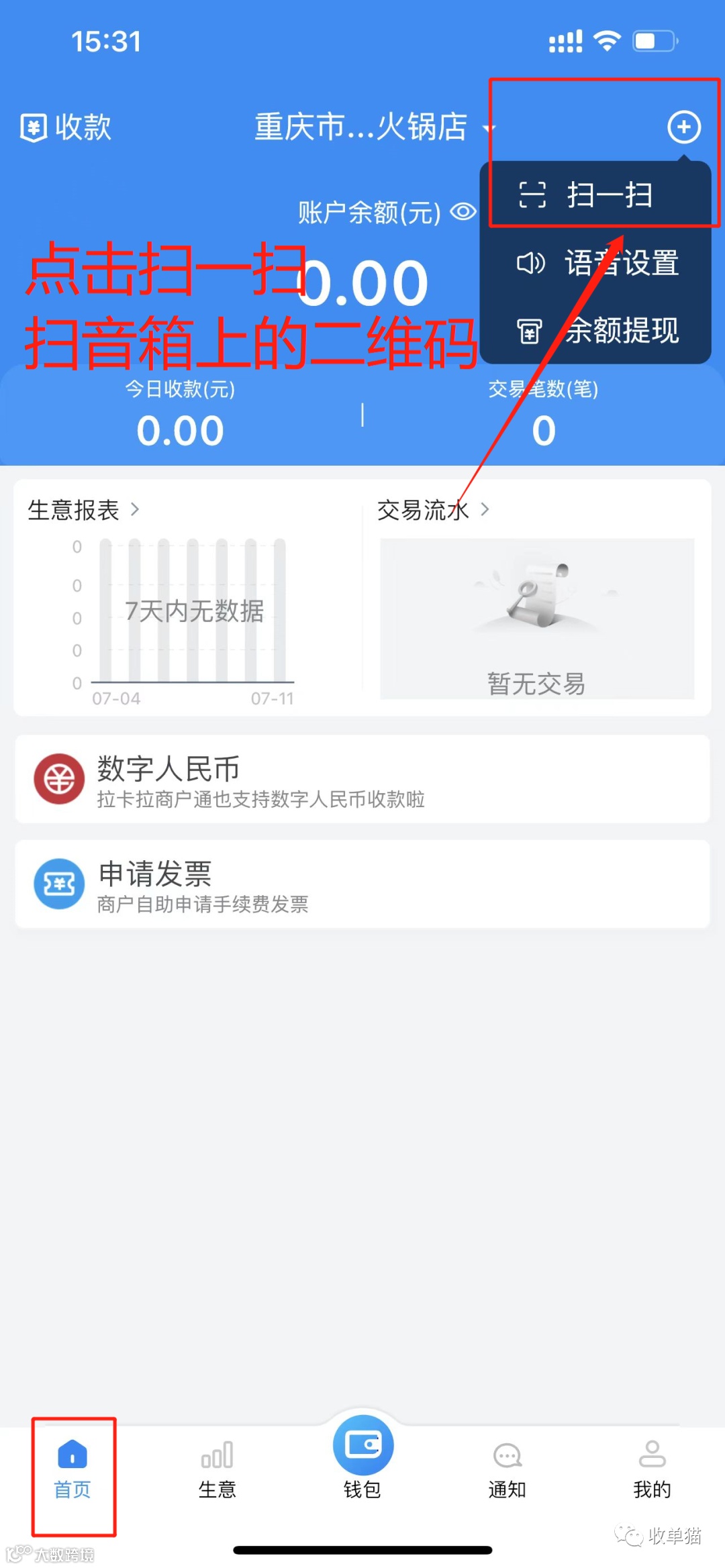725x1568 pixels.
Task: Switch to the 生意 tab
Action: coord(217,1469)
